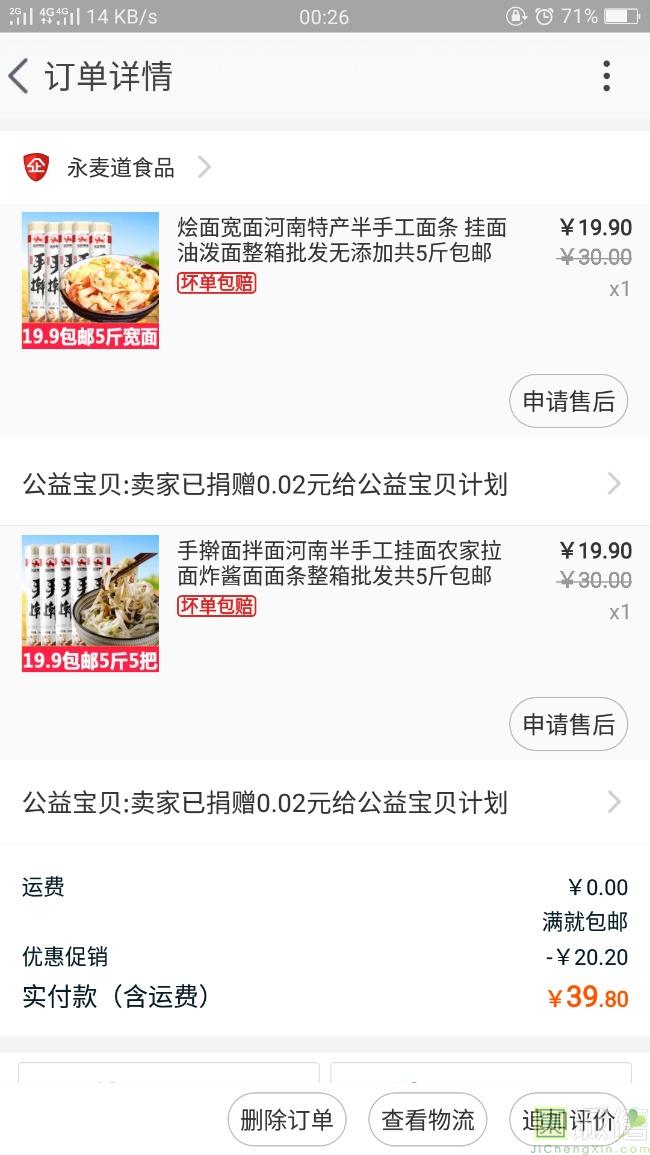Open the 公益宝贝 row under the 手擀面拌面 item
650x1155 pixels.
324,803
